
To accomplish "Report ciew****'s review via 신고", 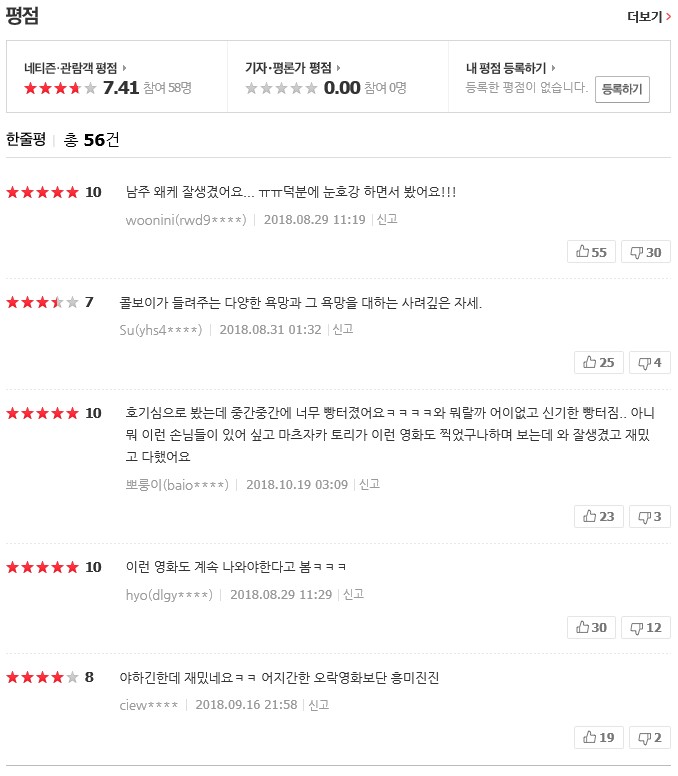I will click(x=319, y=704).
